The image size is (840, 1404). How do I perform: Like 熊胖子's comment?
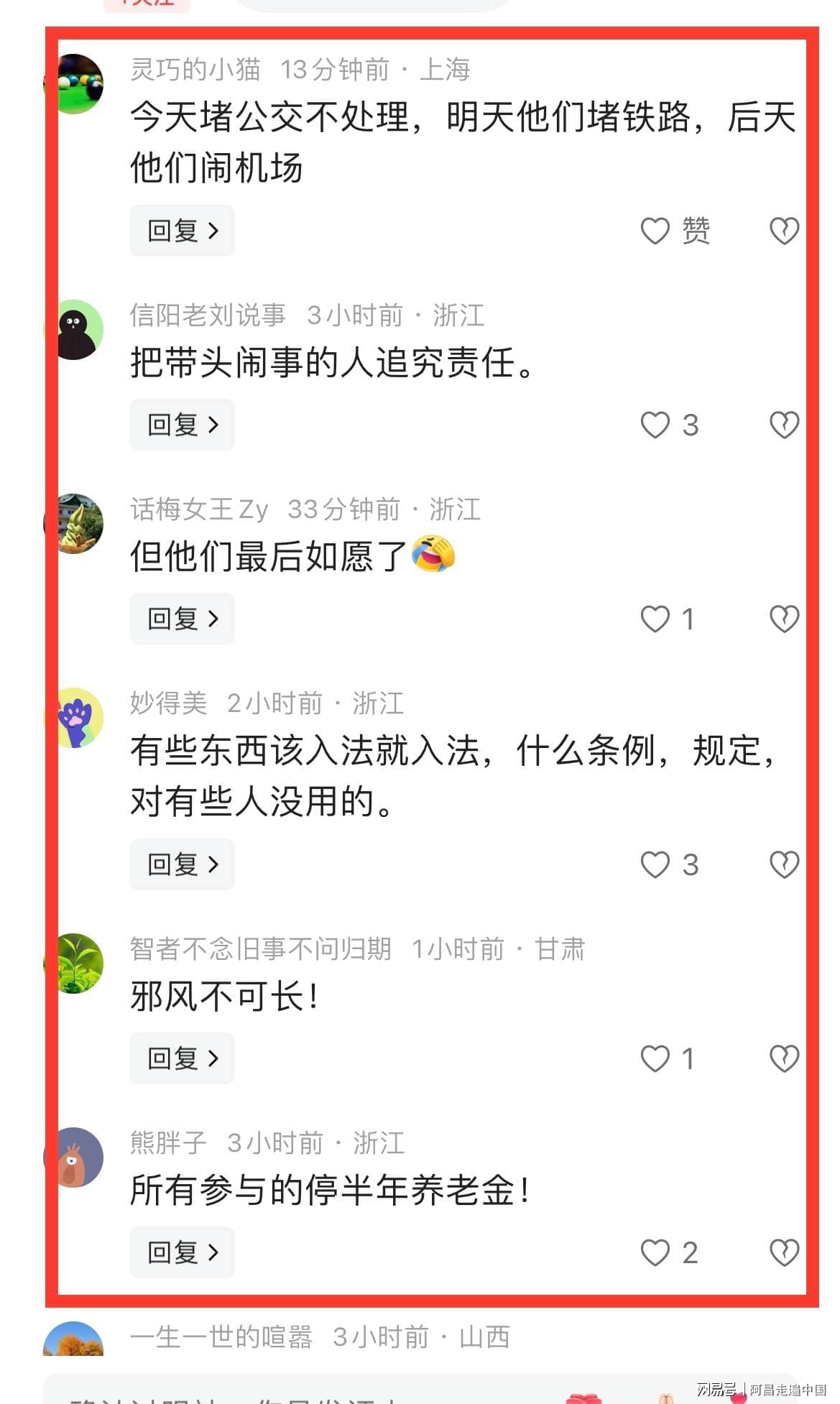(x=655, y=1253)
